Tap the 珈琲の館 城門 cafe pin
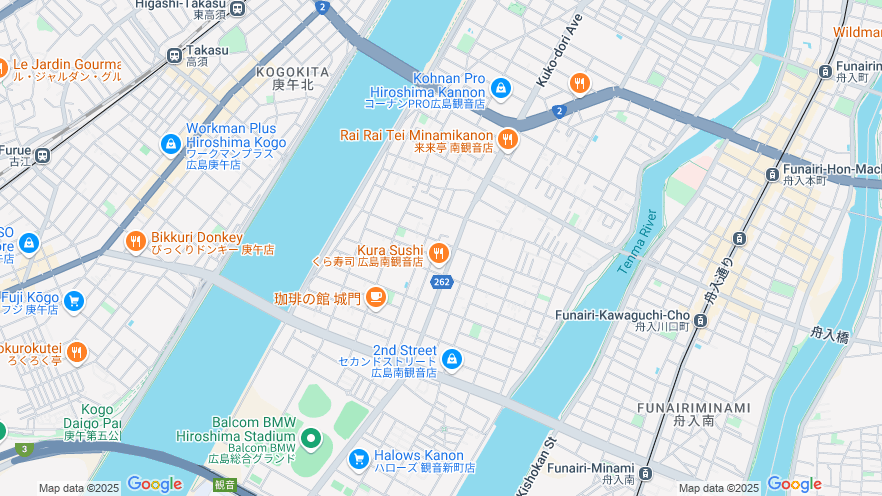The image size is (882, 496). [x=376, y=296]
